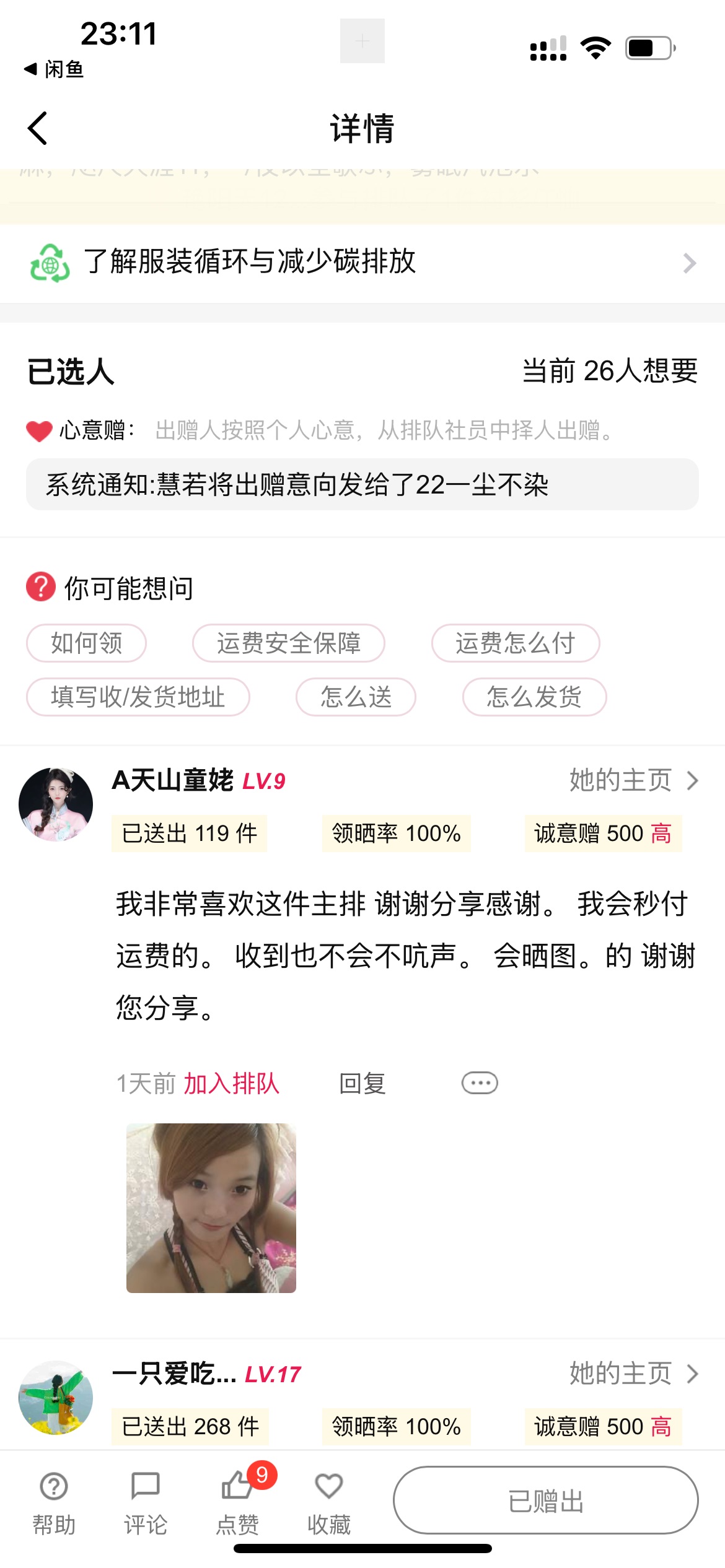This screenshot has height=1568, width=725.
Task: View the photo attached to A天山童姥's comment
Action: click(x=211, y=1208)
